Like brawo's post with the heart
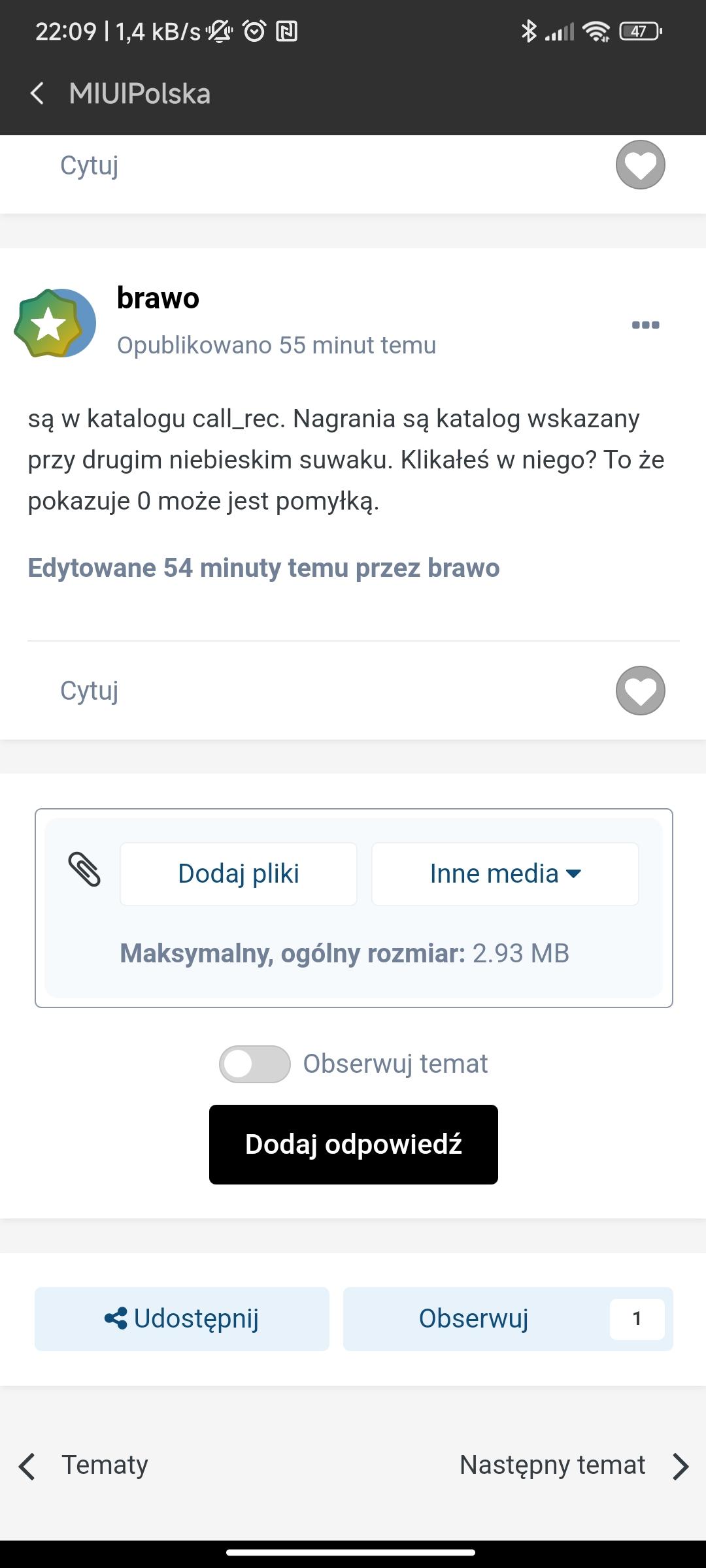Viewport: 706px width, 1568px height. coord(640,691)
